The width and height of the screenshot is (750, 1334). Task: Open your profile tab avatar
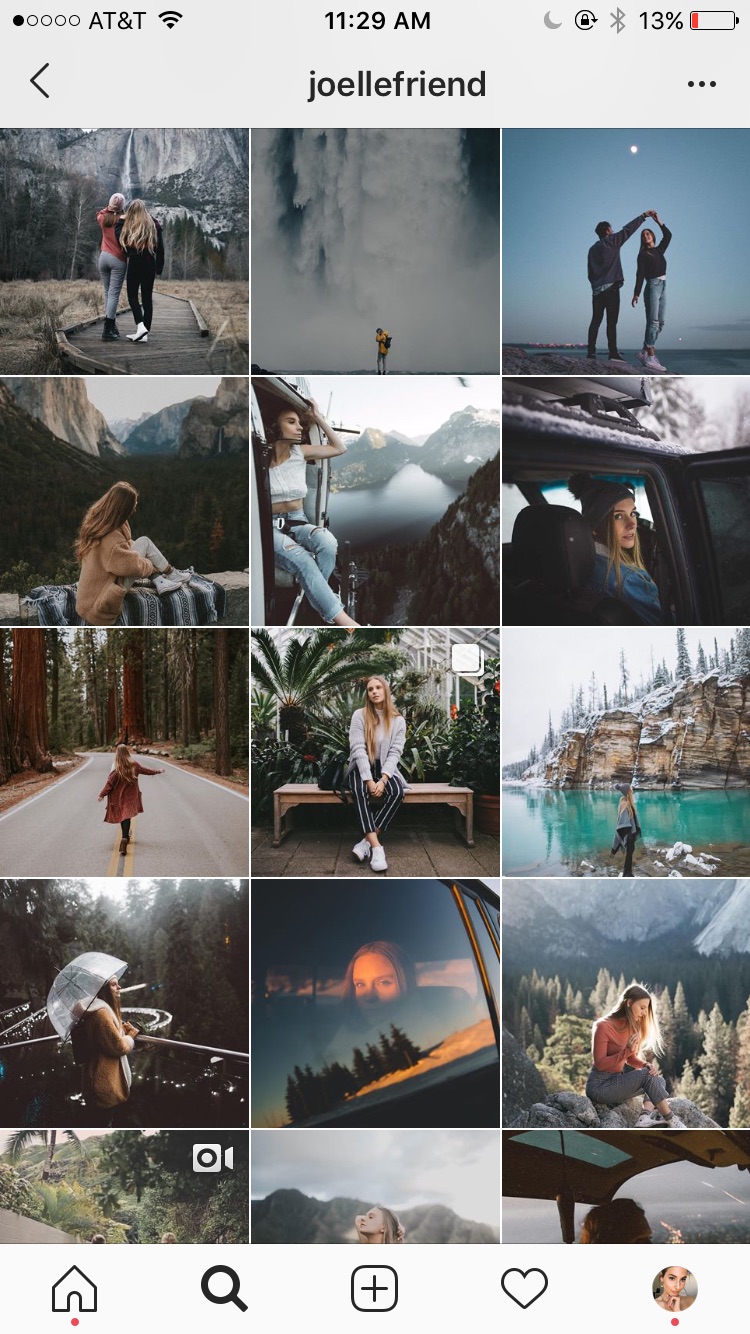[675, 1288]
